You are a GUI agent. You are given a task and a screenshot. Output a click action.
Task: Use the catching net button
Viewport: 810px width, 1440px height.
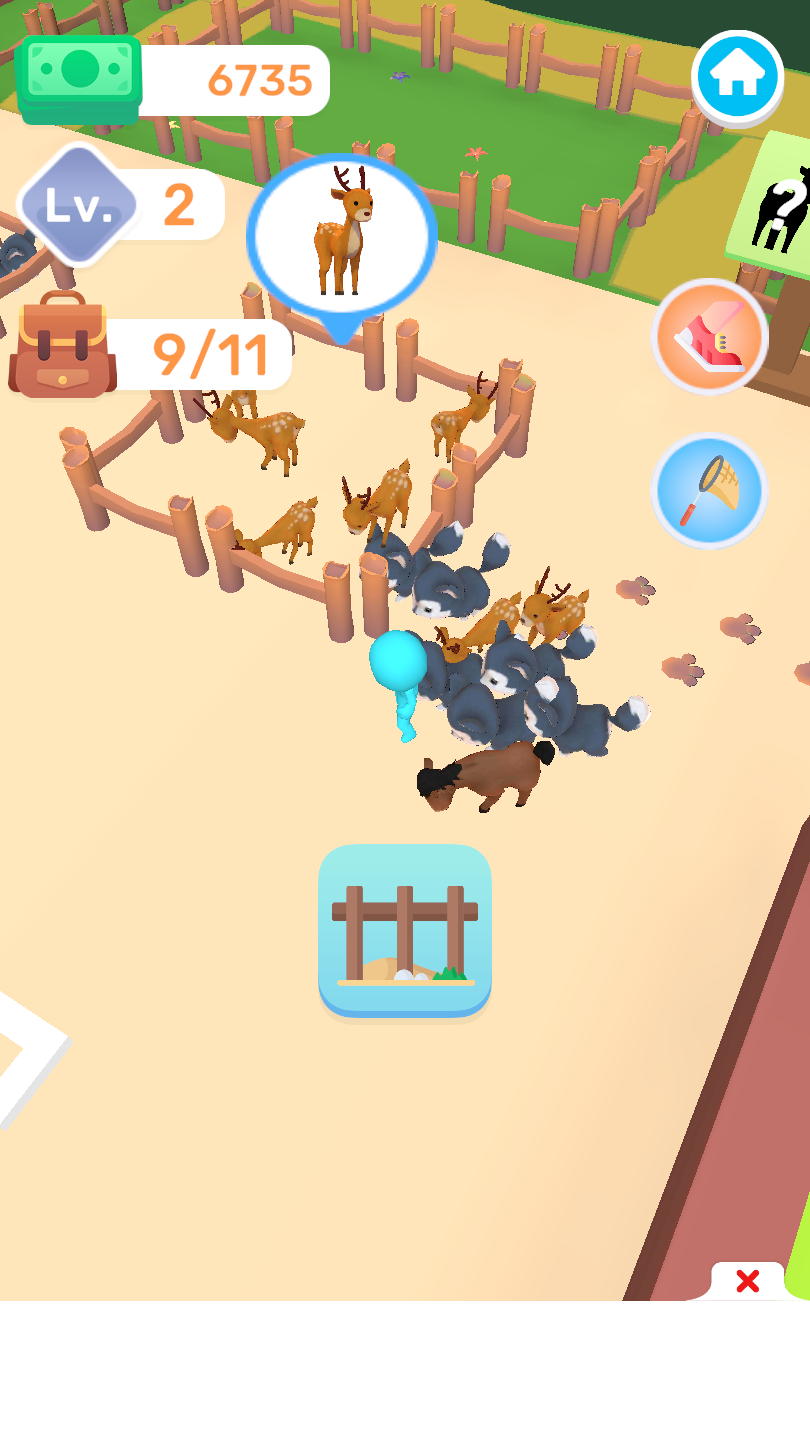tap(710, 490)
